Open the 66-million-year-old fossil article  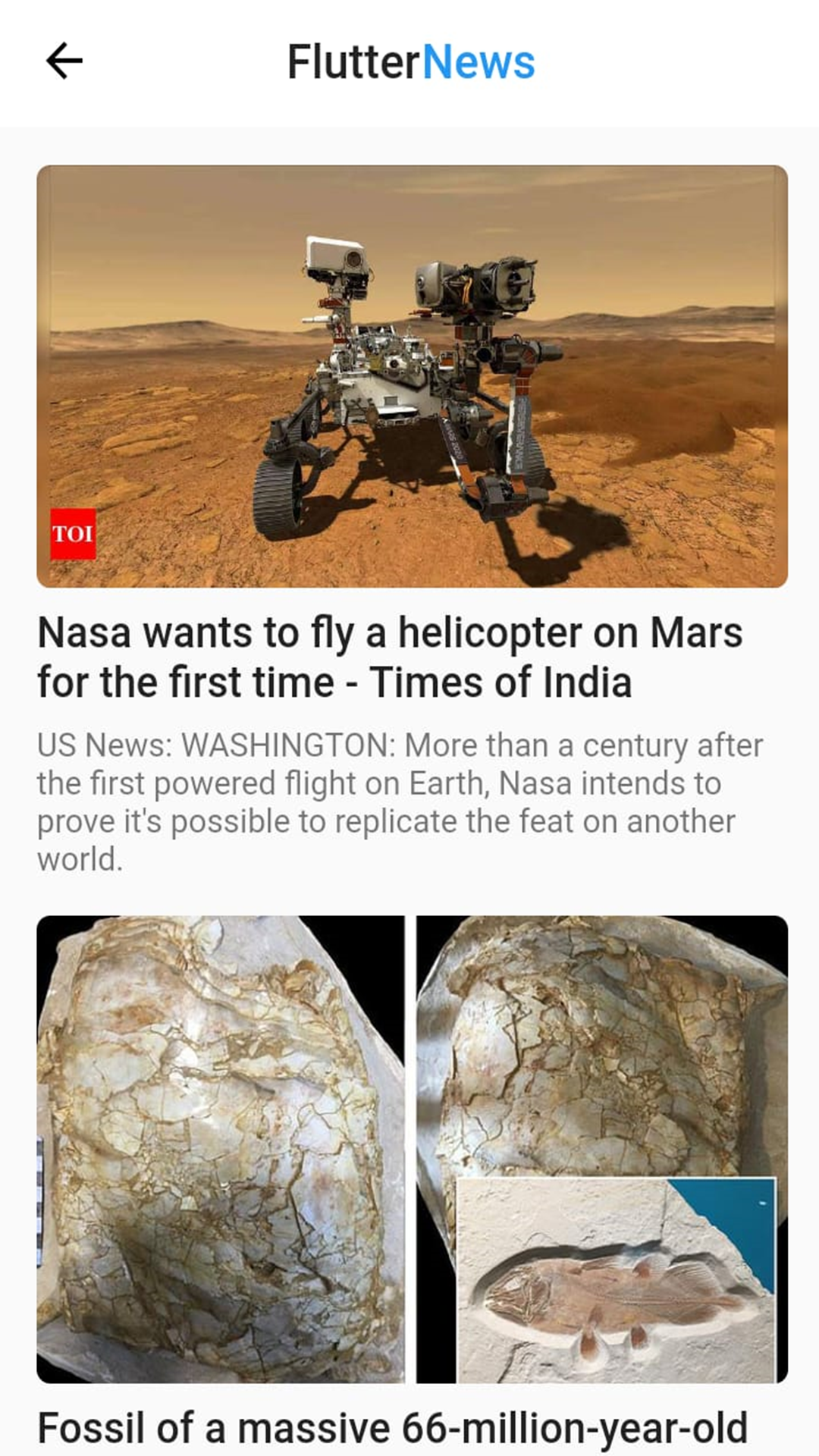tap(392, 1428)
